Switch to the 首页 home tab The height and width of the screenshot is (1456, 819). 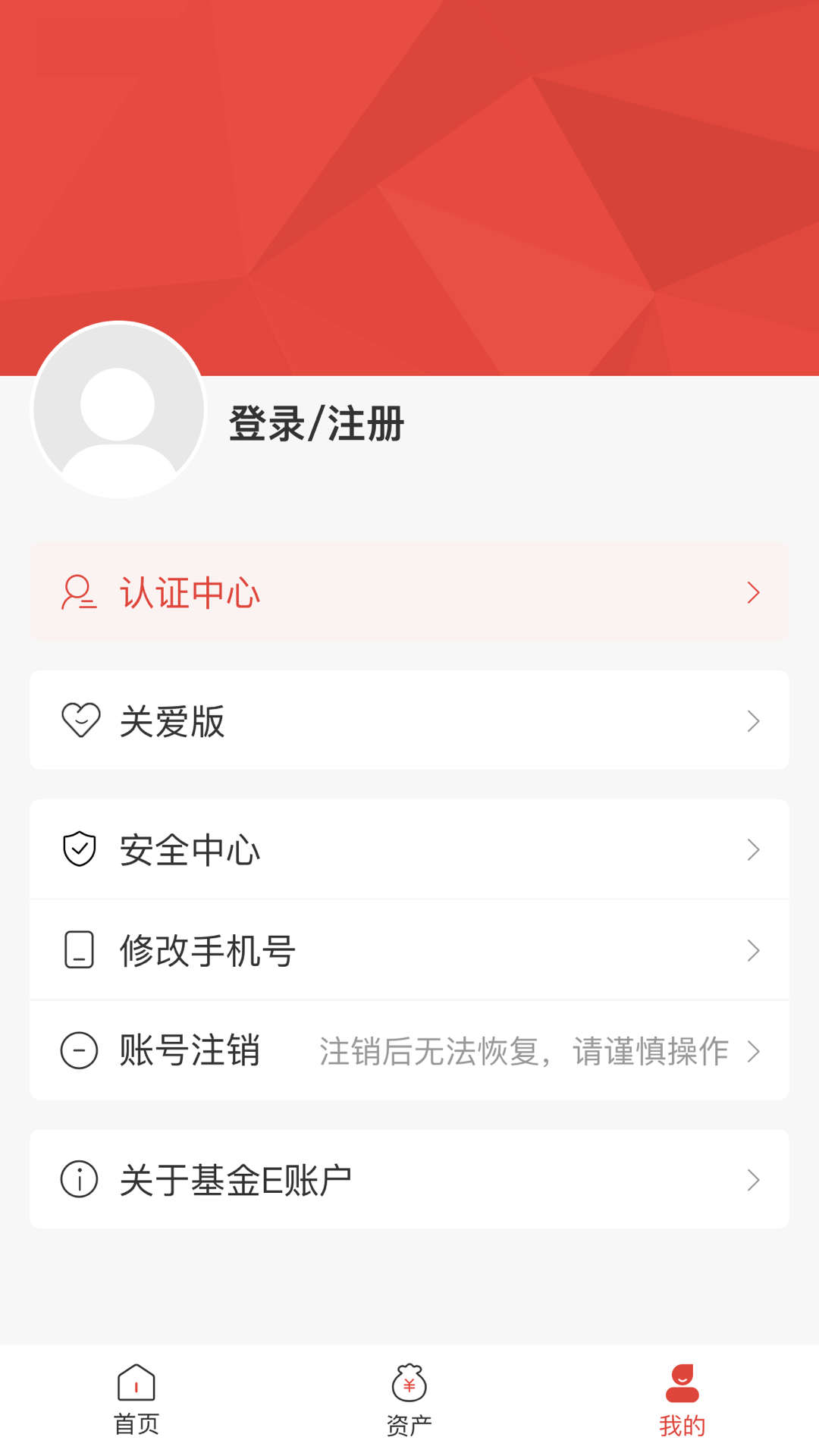click(136, 1401)
